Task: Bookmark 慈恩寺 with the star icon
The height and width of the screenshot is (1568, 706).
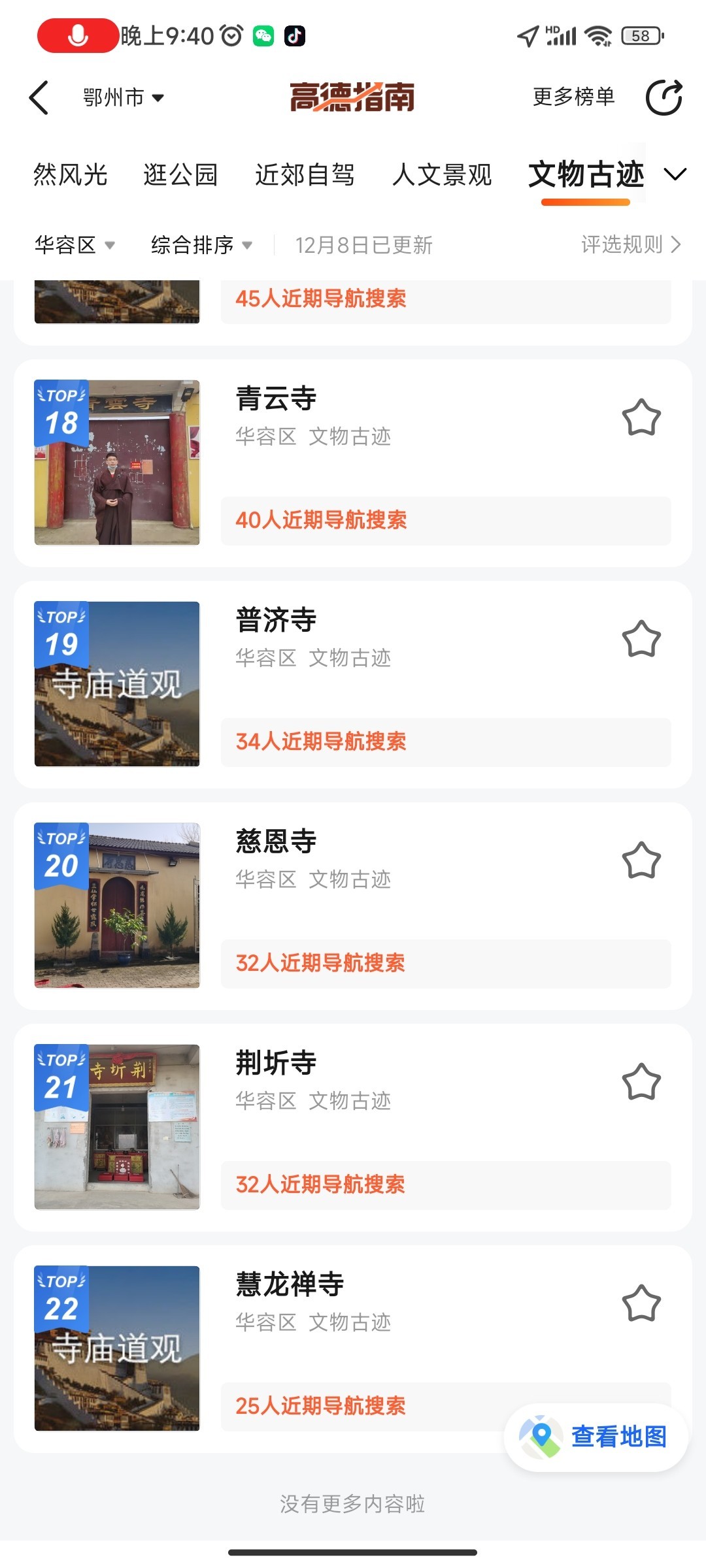Action: coord(641,860)
